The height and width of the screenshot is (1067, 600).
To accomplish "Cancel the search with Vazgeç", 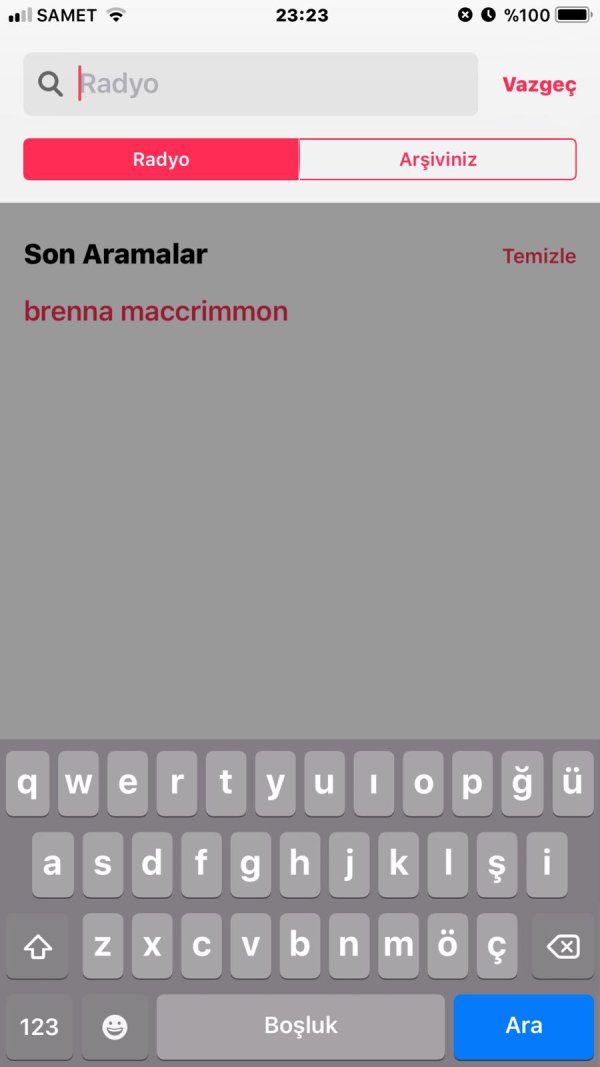I will (x=539, y=85).
